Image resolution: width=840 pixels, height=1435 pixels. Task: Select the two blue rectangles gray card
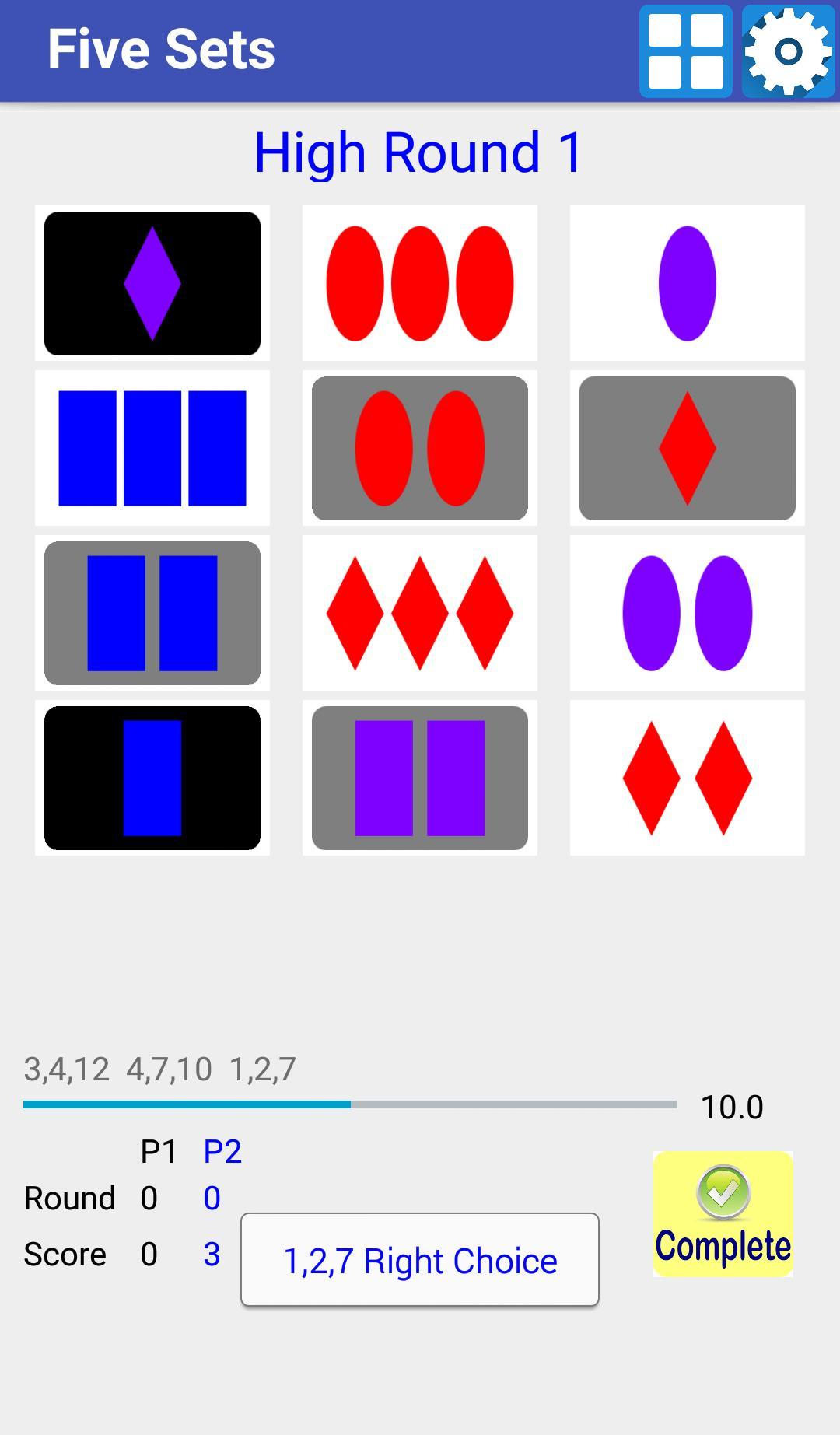point(152,614)
